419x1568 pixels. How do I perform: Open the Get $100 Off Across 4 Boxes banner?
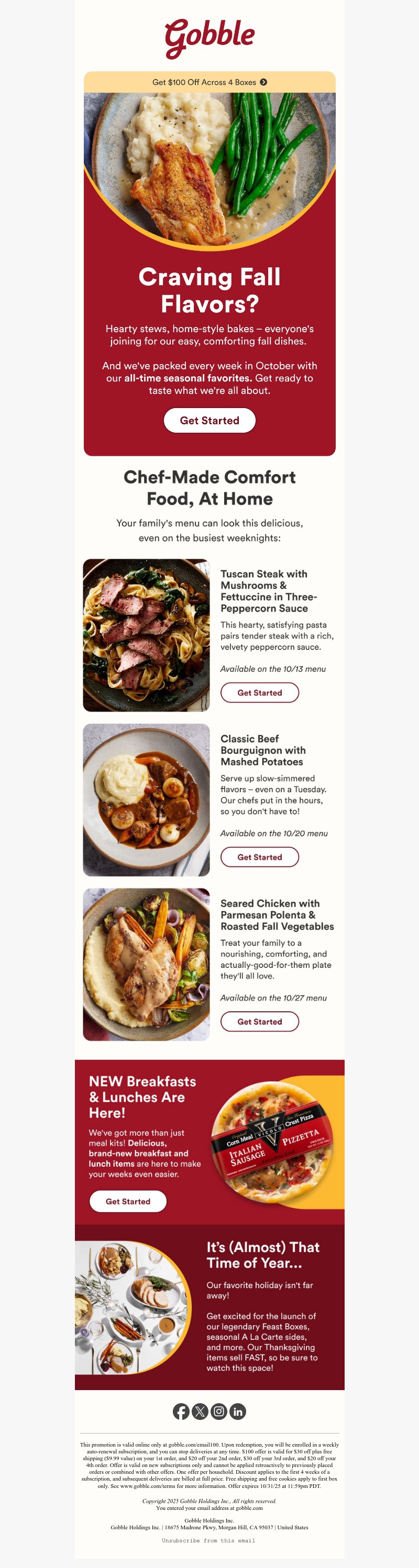click(x=210, y=82)
